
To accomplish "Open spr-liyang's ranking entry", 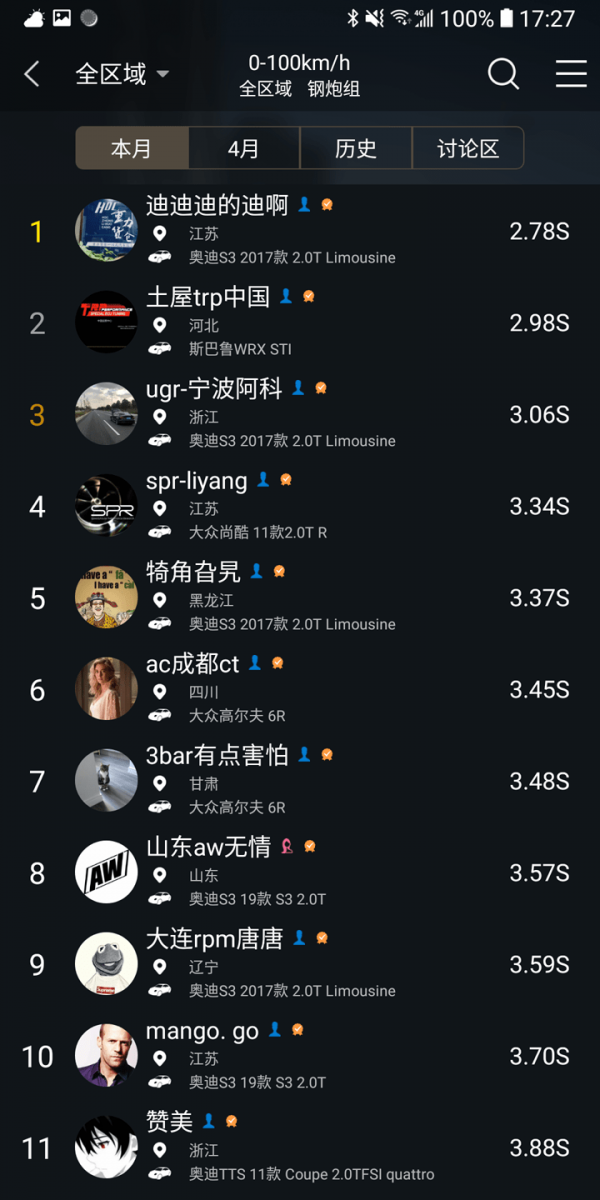I will (300, 506).
